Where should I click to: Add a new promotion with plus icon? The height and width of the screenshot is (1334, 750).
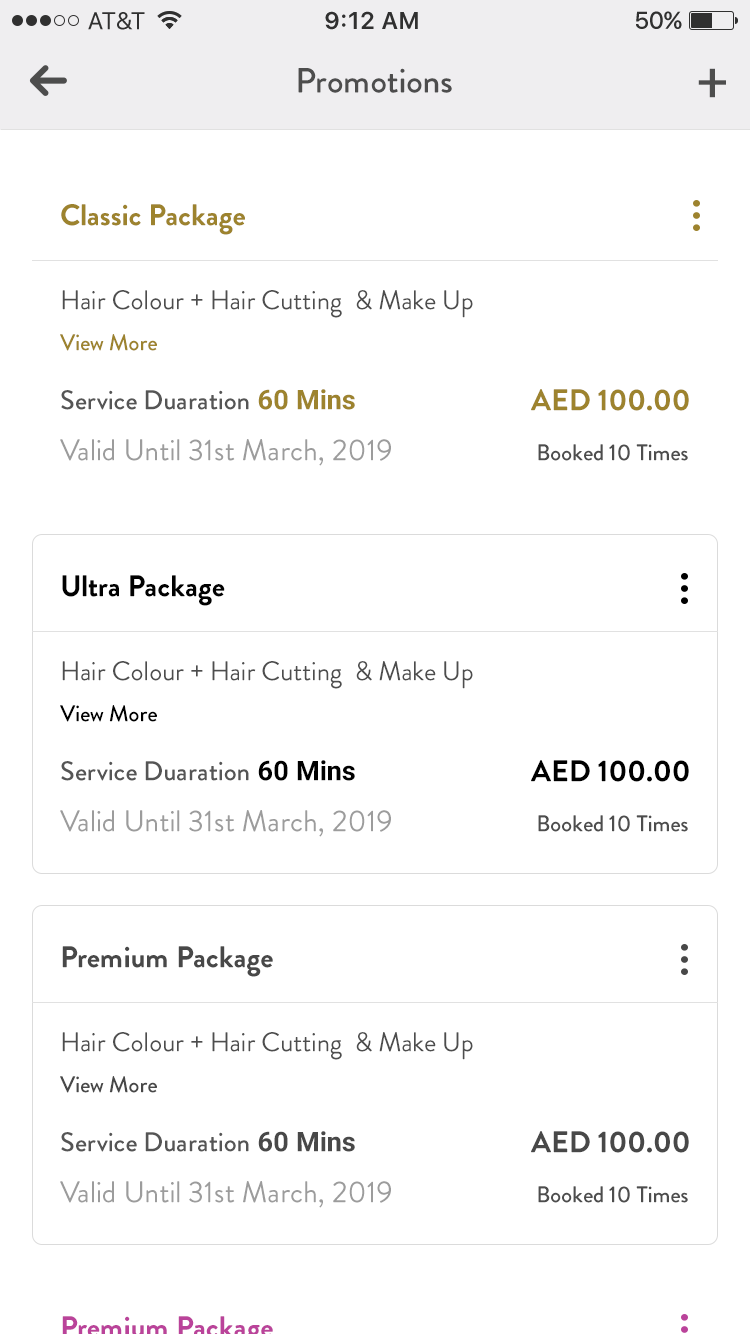point(711,83)
